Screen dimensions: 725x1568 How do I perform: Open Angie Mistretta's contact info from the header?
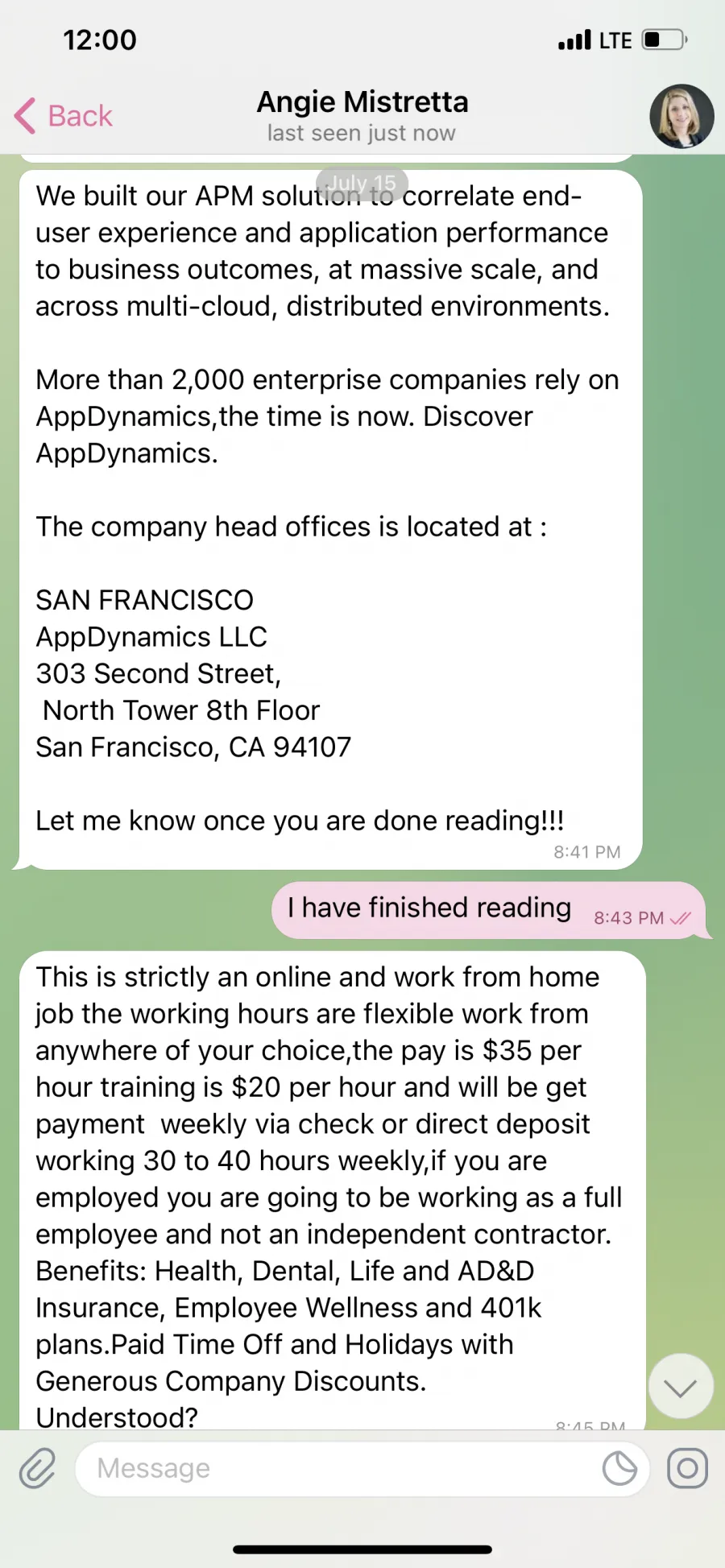click(x=362, y=116)
